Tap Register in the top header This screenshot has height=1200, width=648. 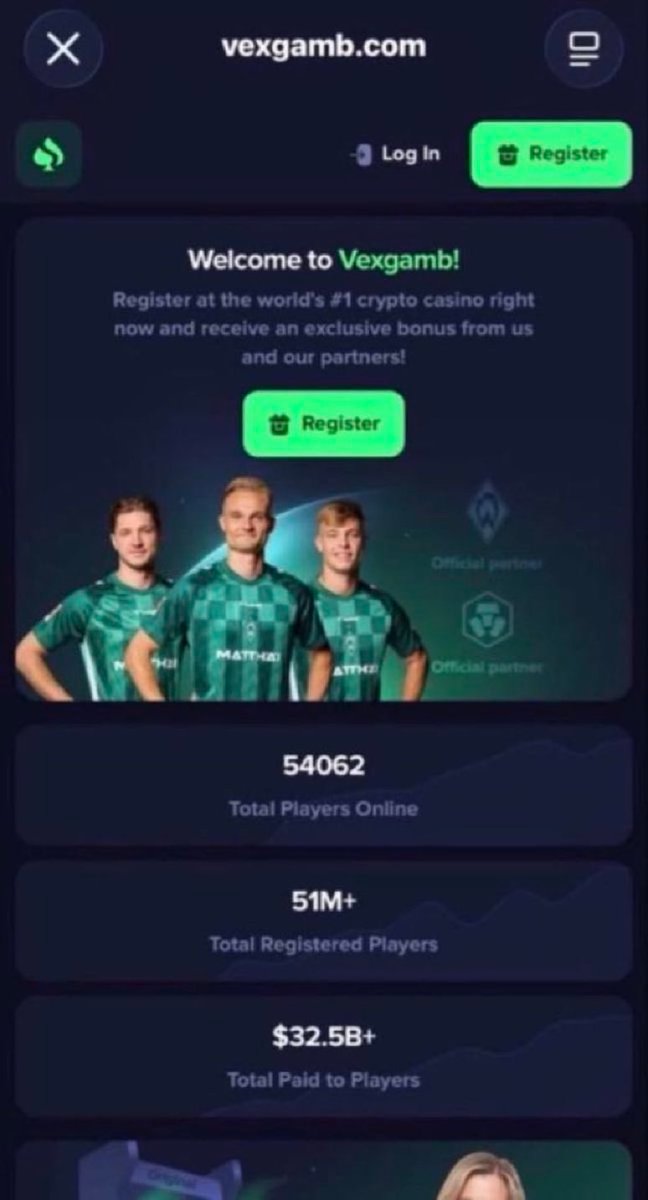coord(552,154)
